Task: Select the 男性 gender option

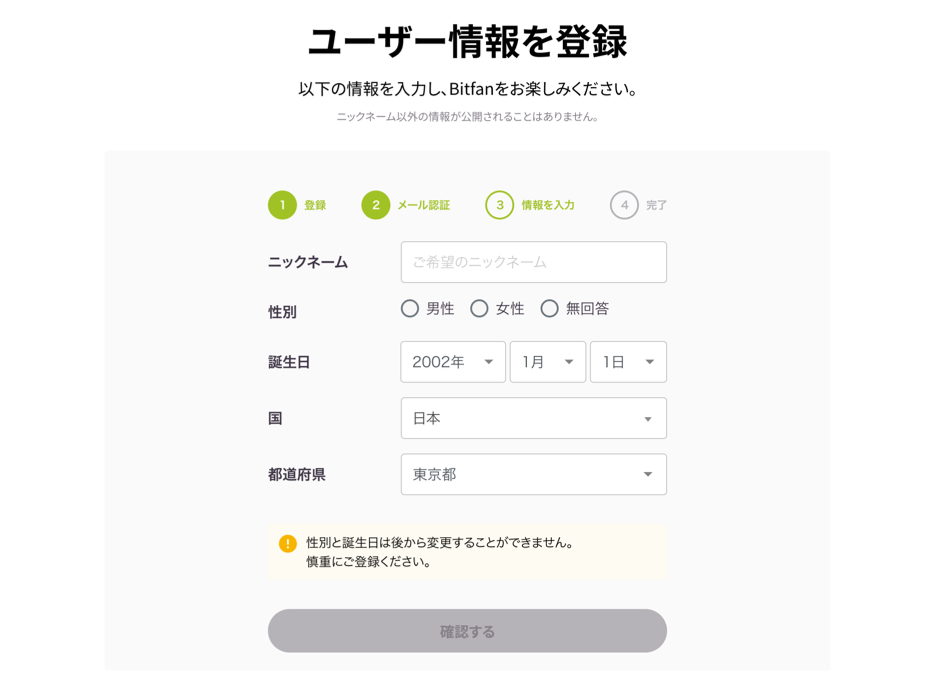Action: 410,309
